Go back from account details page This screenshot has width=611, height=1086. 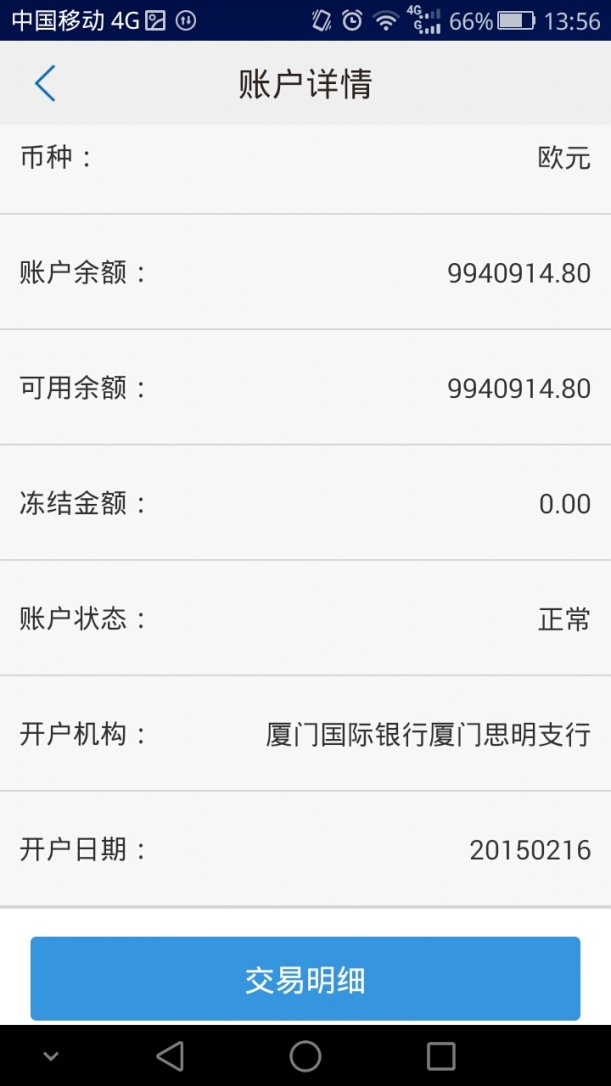click(x=44, y=84)
